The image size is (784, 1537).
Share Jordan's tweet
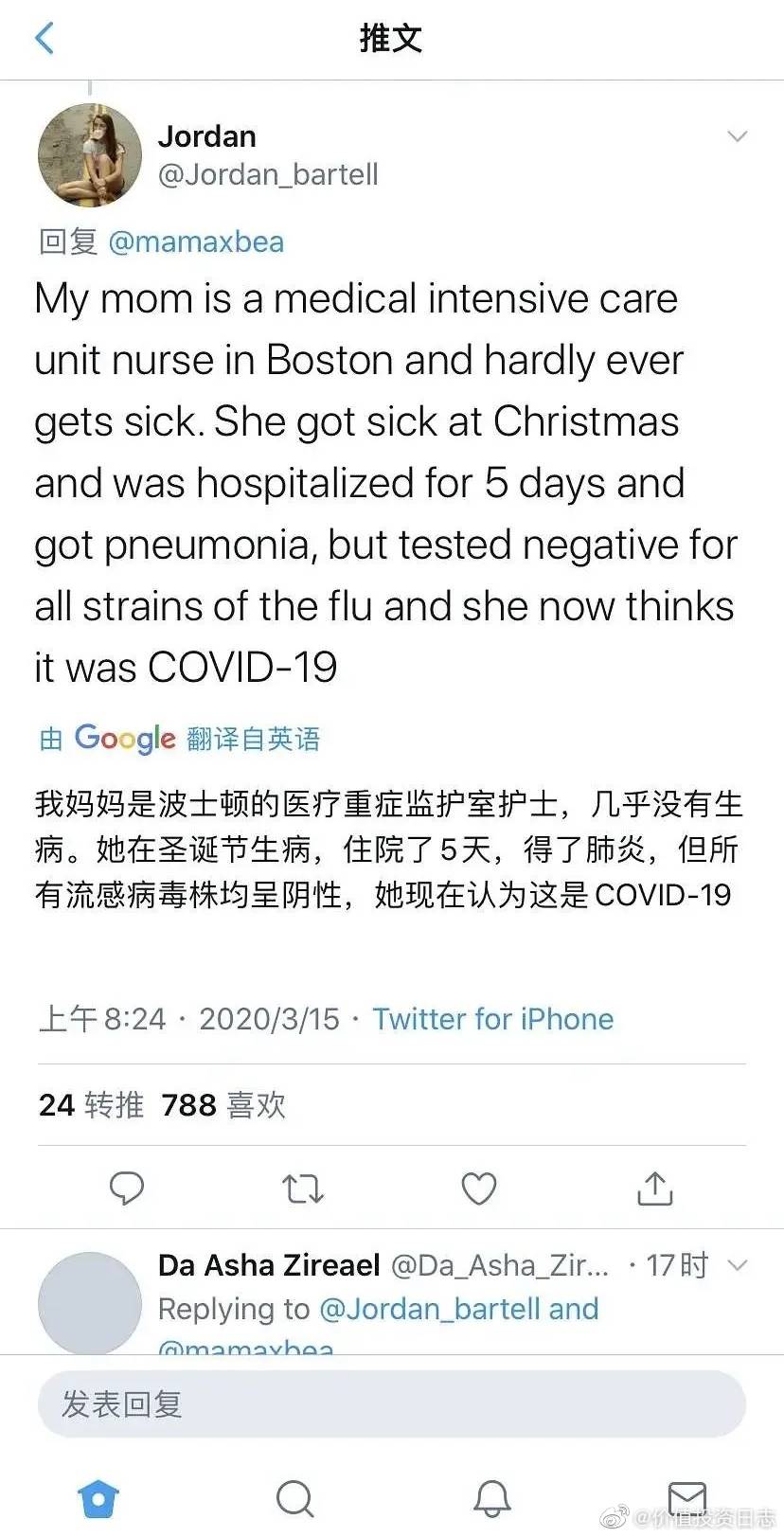(654, 1188)
